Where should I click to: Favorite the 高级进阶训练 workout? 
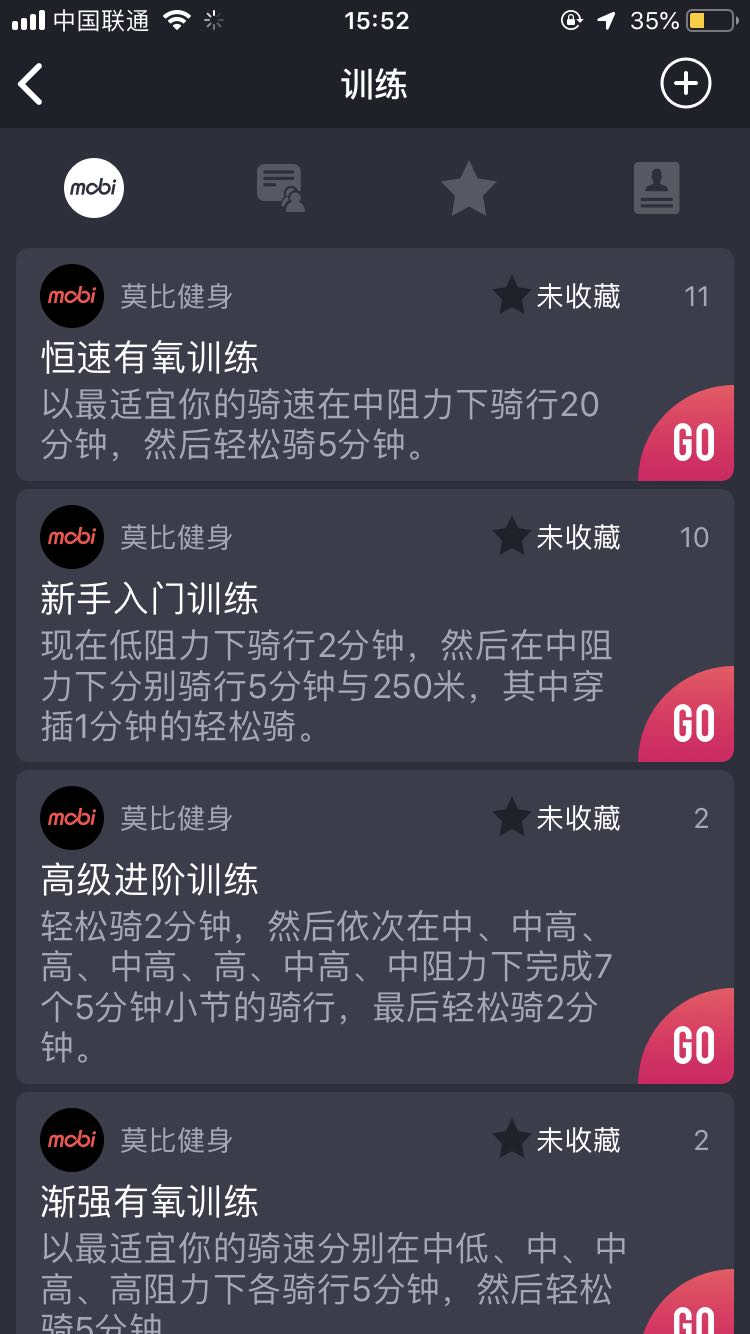pyautogui.click(x=557, y=818)
